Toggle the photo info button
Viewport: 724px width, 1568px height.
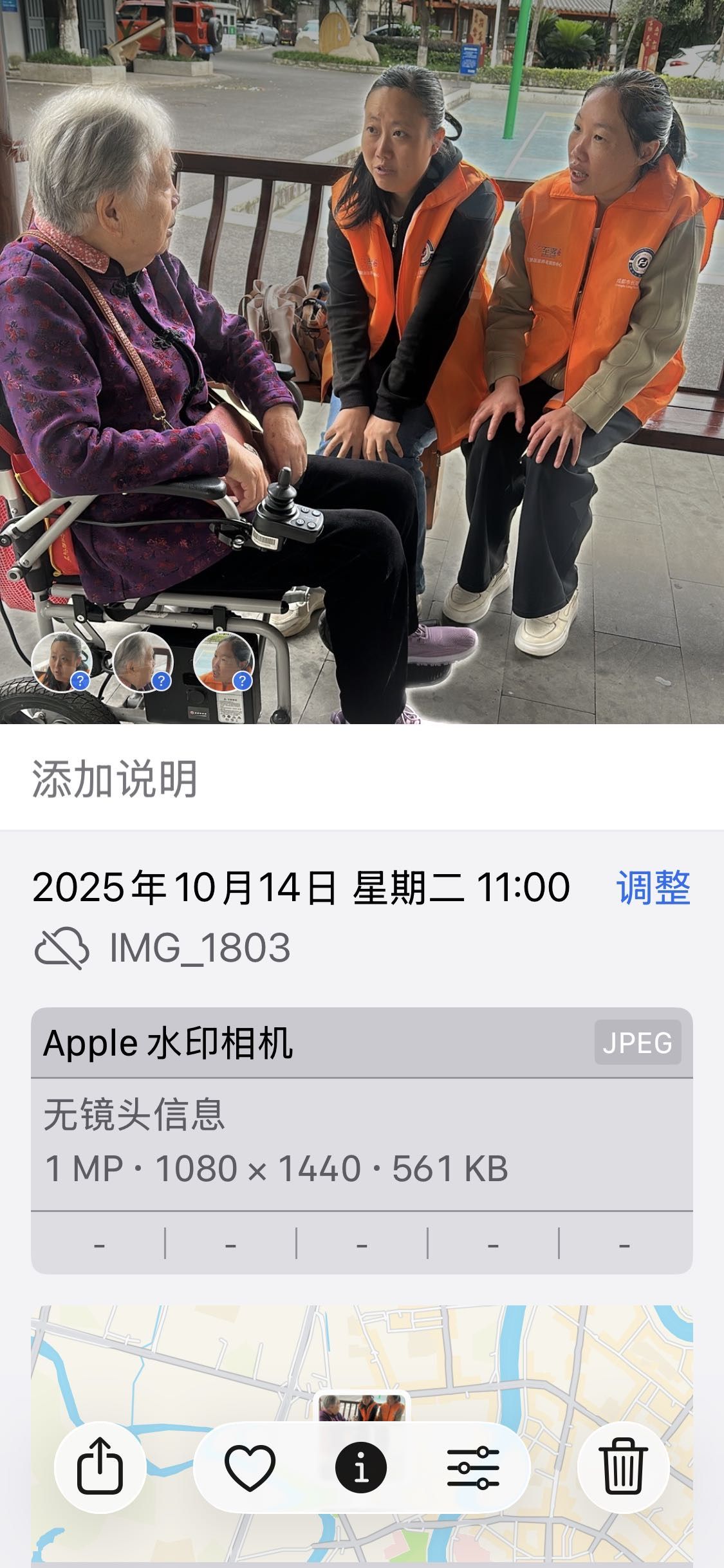(x=361, y=1467)
